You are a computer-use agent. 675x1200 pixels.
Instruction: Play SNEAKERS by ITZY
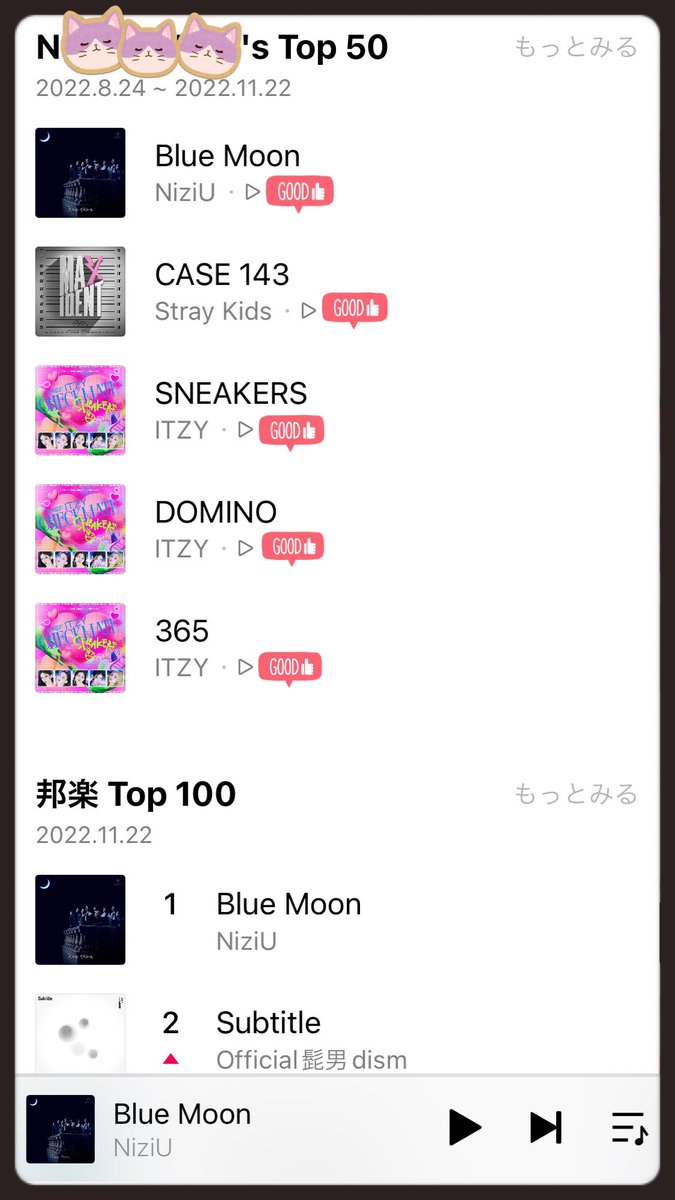246,430
